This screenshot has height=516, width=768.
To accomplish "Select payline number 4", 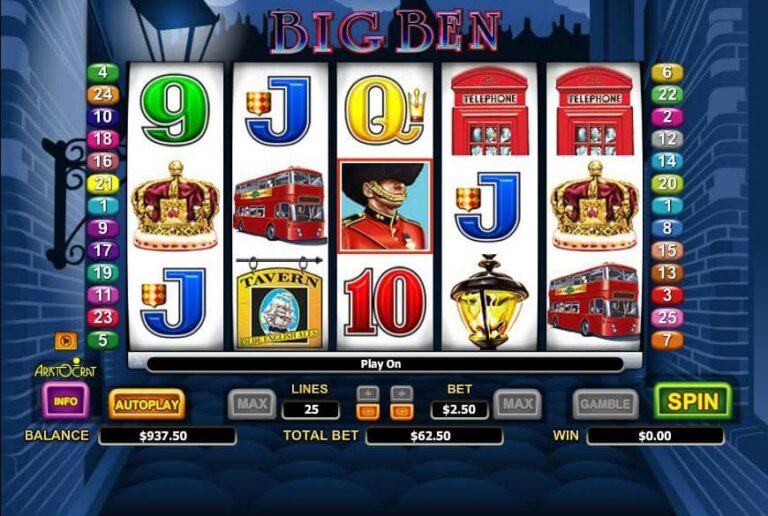I will (102, 72).
